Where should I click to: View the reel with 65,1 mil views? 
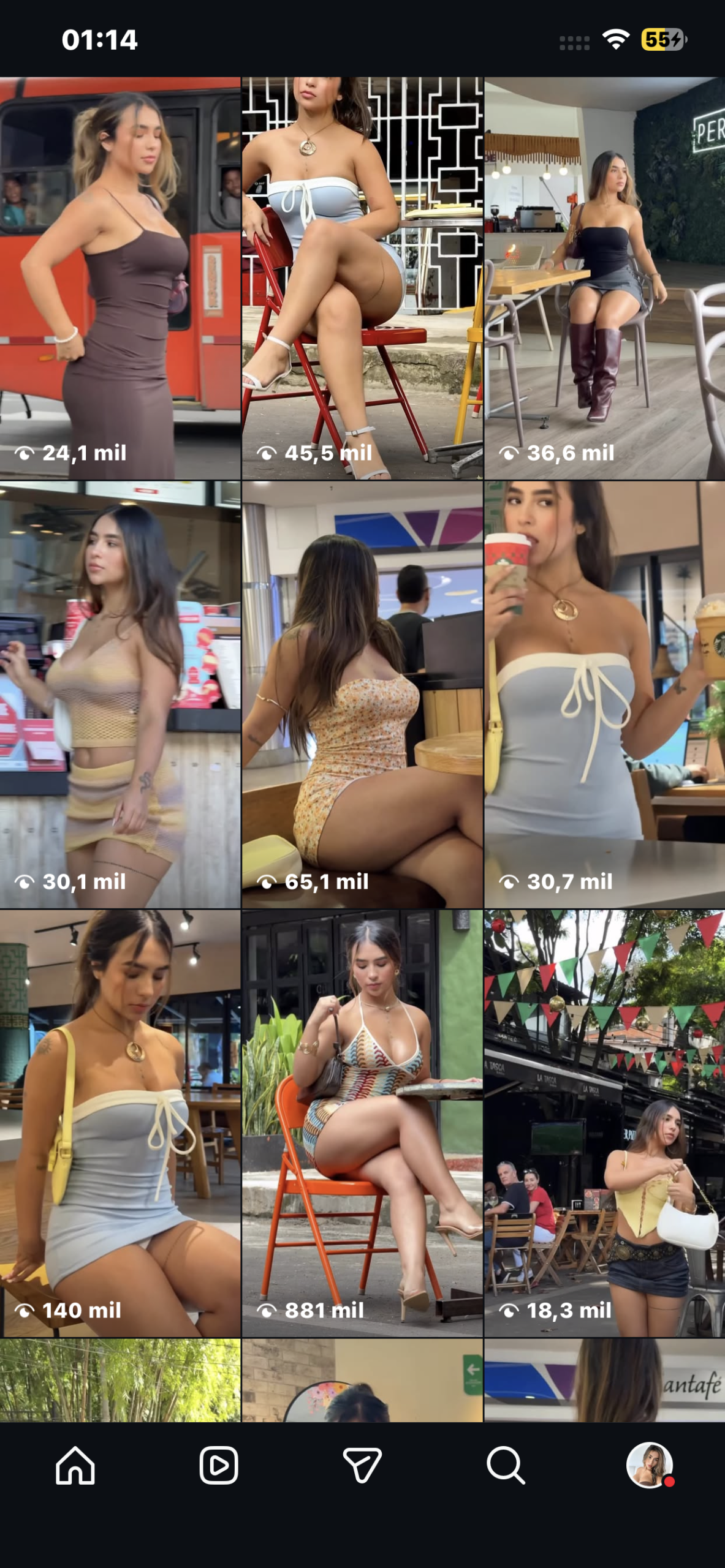coord(362,694)
